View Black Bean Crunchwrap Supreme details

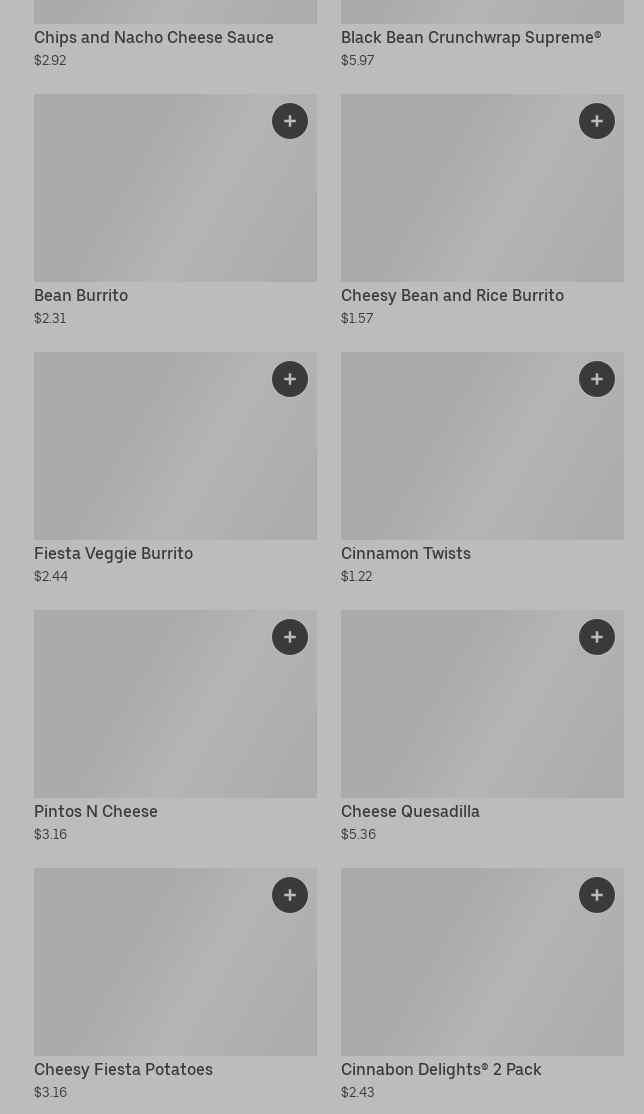pyautogui.click(x=471, y=38)
